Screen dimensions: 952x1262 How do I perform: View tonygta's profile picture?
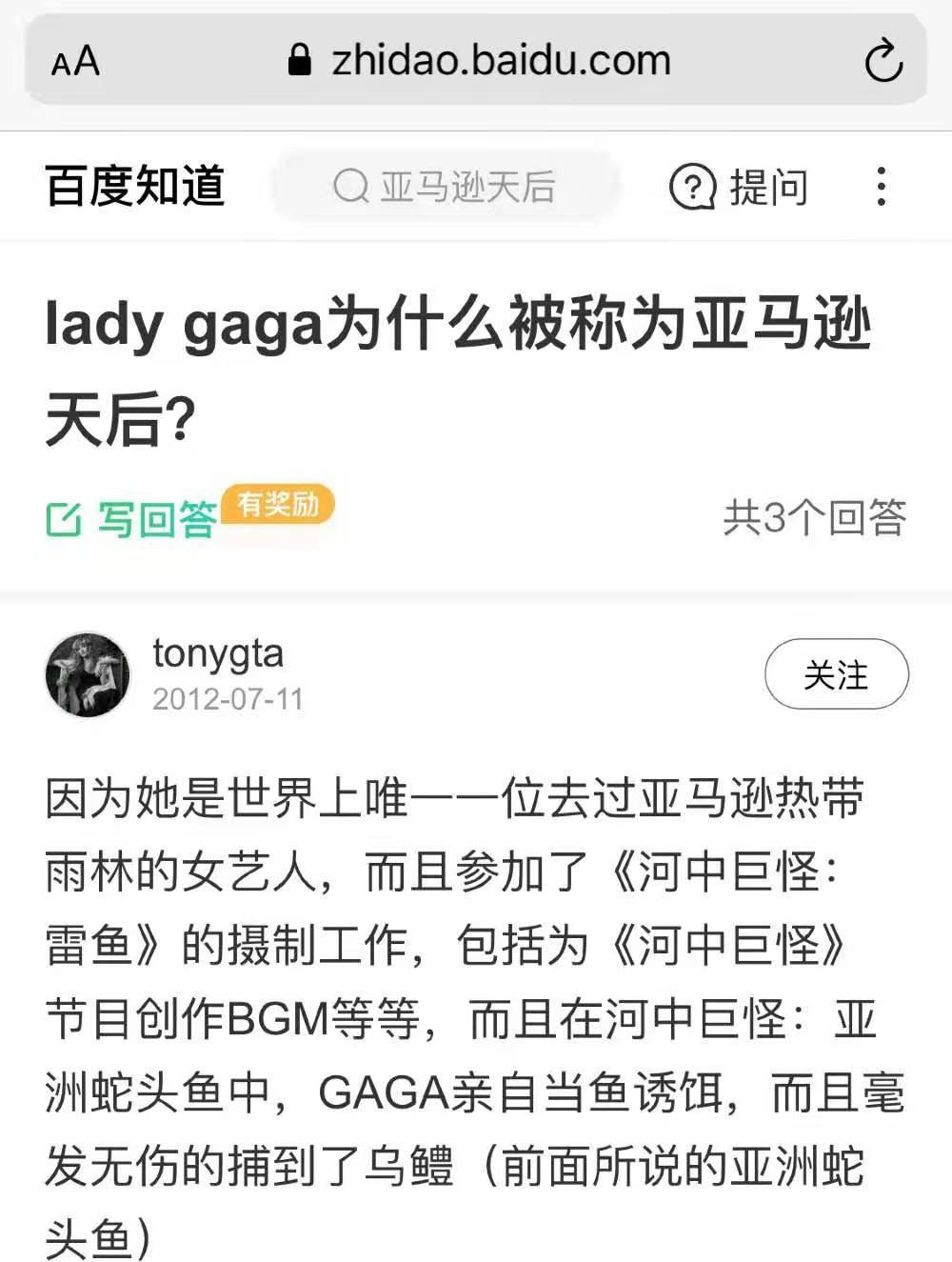coord(88,674)
